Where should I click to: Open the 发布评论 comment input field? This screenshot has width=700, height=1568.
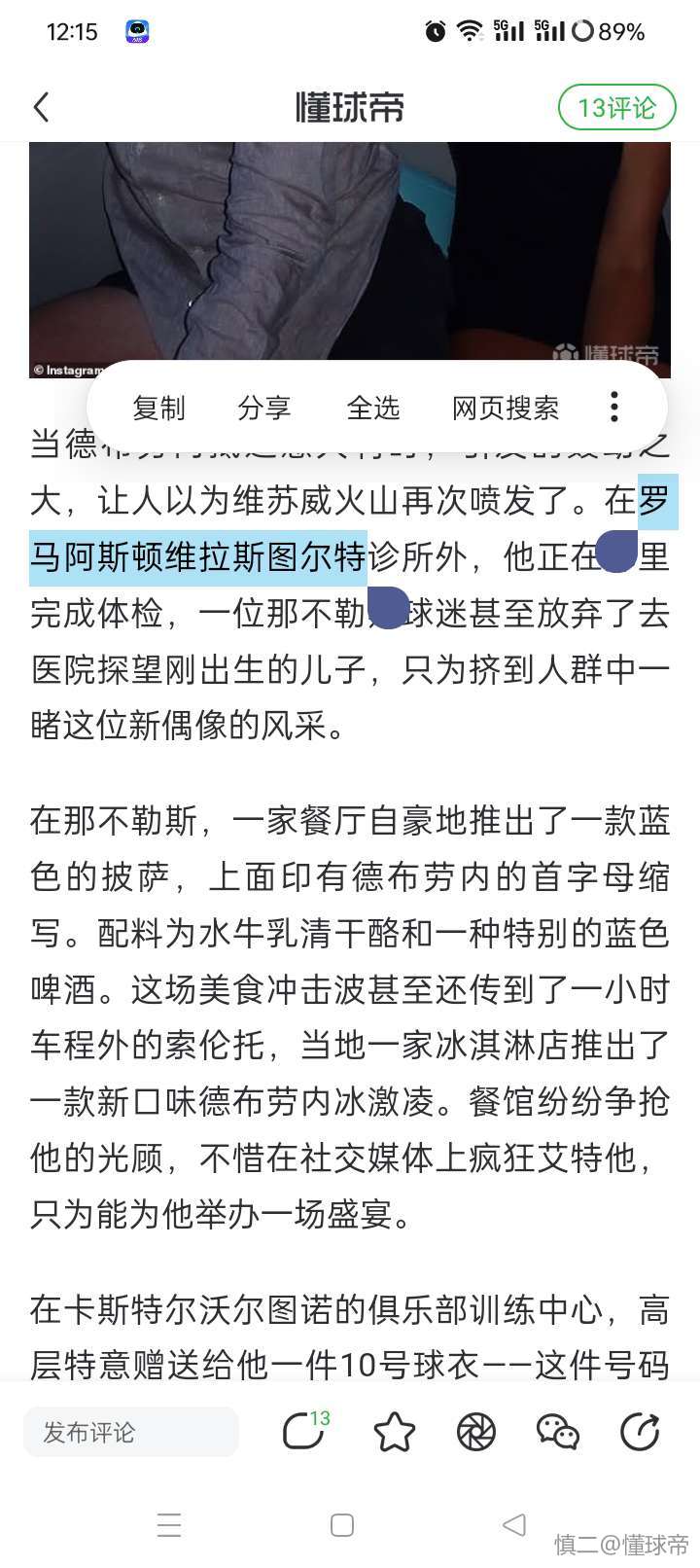click(x=131, y=1432)
